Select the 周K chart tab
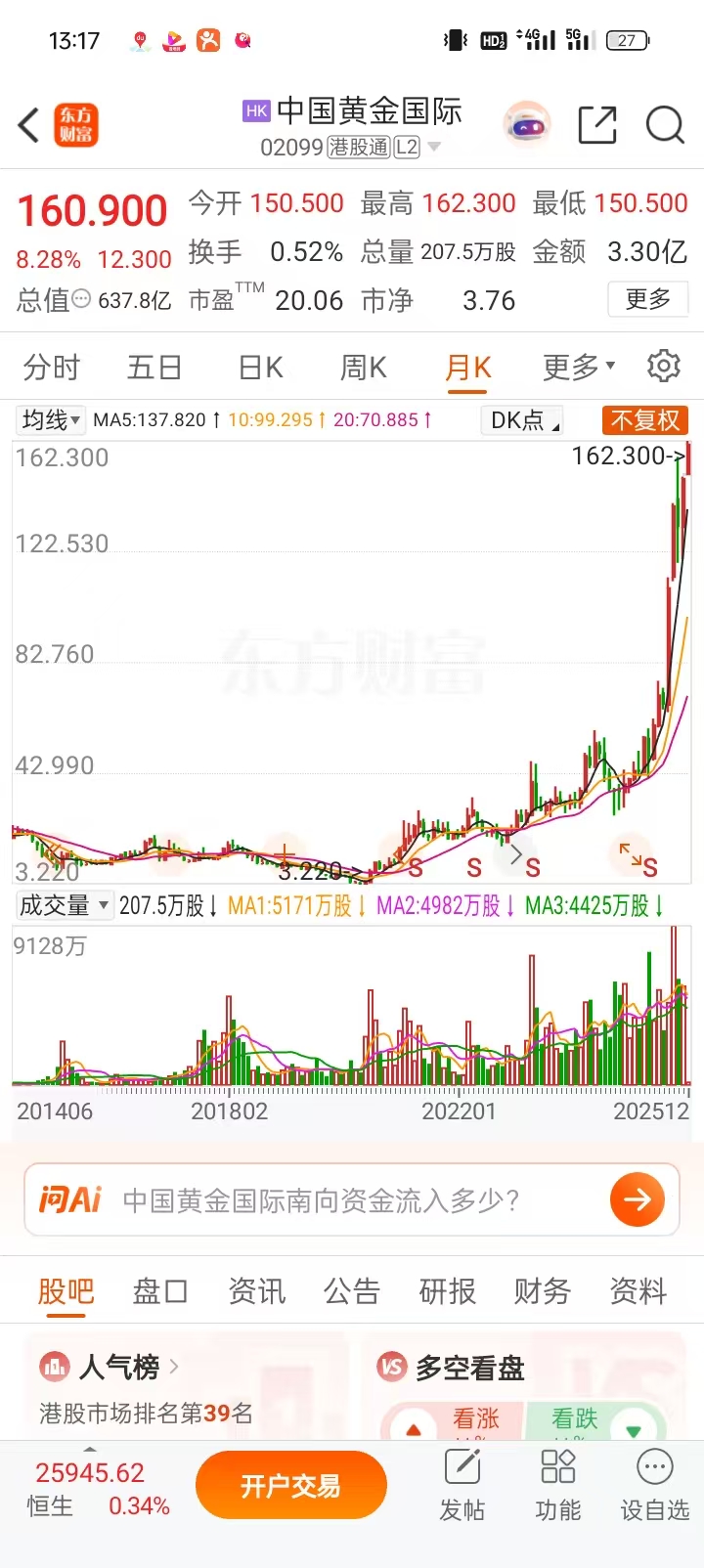 (364, 368)
